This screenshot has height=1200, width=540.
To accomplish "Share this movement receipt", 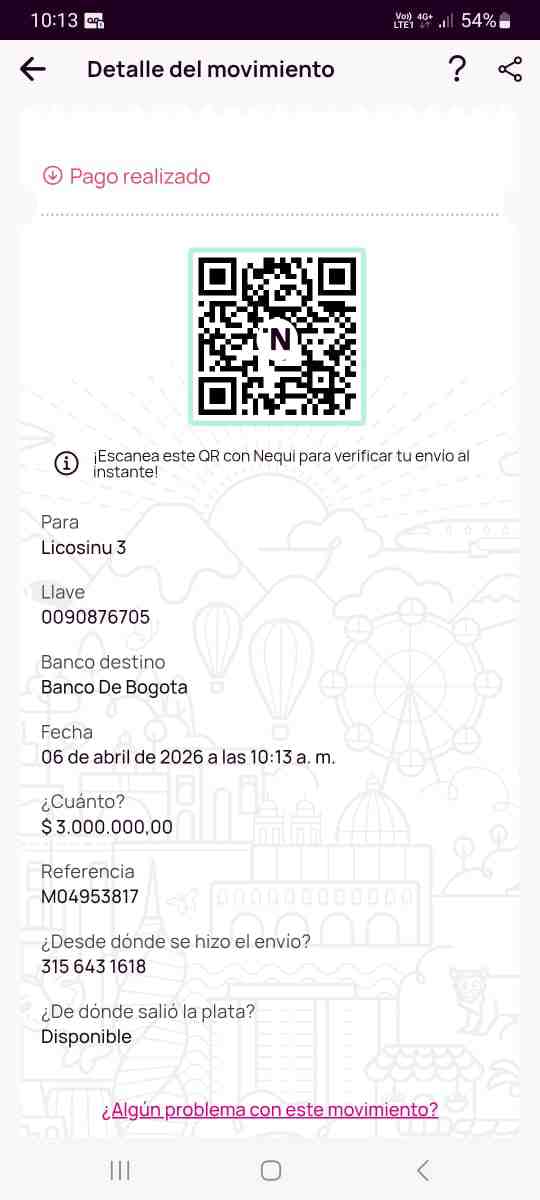I will [x=510, y=69].
